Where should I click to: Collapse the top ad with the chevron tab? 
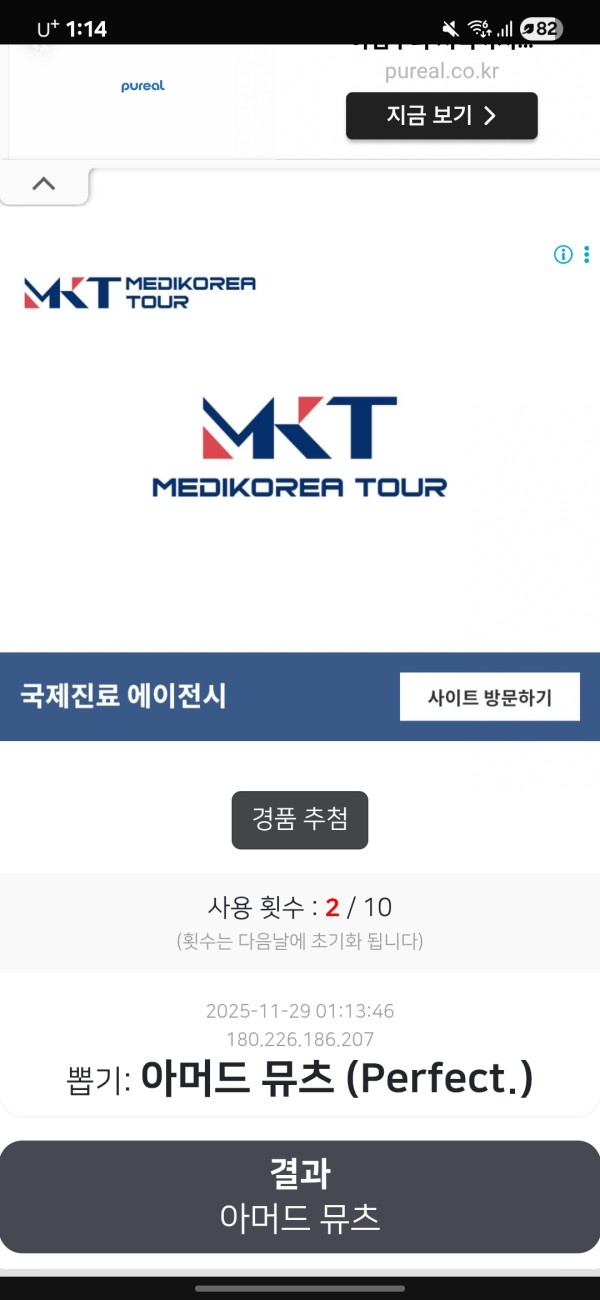44,184
